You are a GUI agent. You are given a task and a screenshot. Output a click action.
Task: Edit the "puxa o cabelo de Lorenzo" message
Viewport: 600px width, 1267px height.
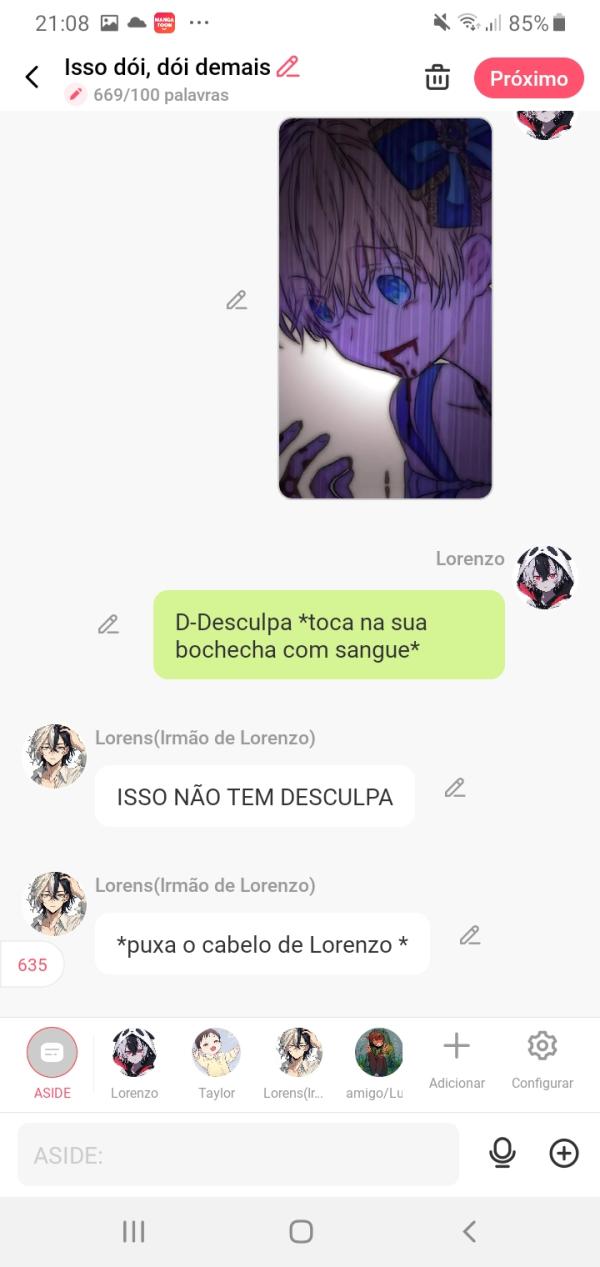(x=470, y=935)
